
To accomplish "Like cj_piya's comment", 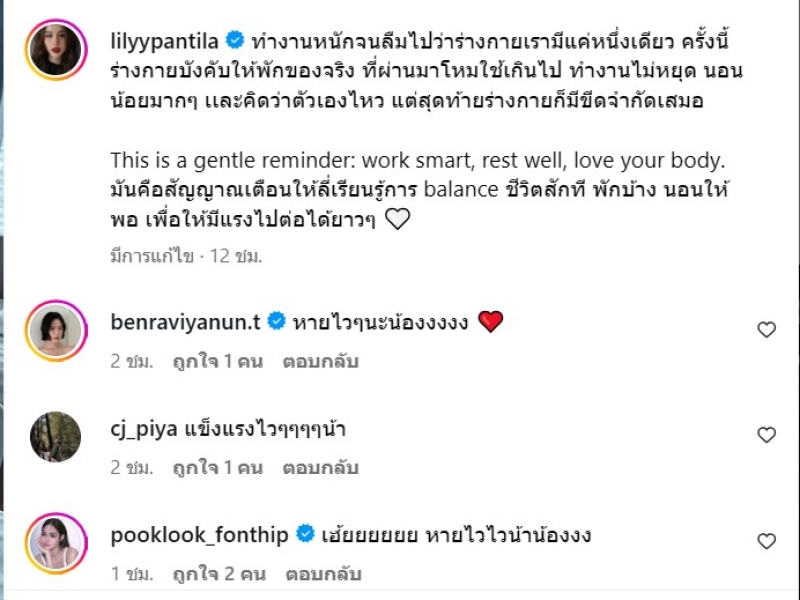I will pyautogui.click(x=766, y=435).
